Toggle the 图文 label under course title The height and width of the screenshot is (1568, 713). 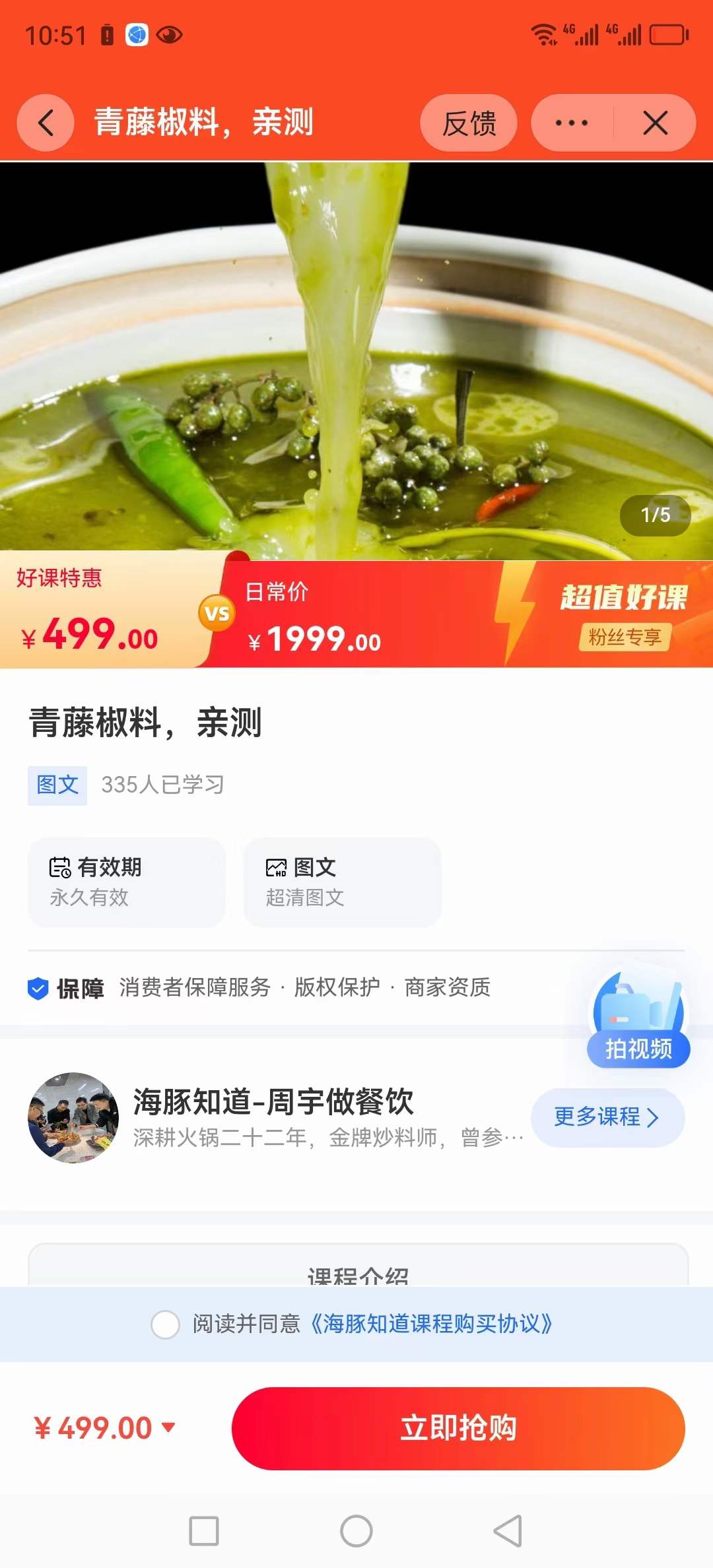[57, 785]
